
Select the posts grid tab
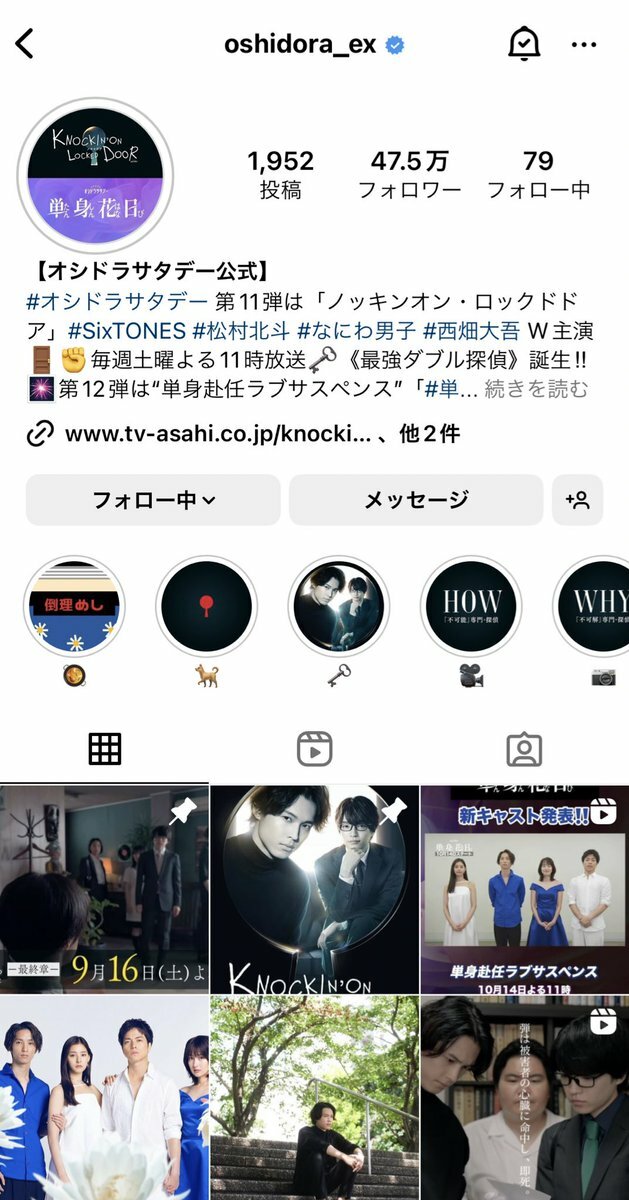[105, 748]
